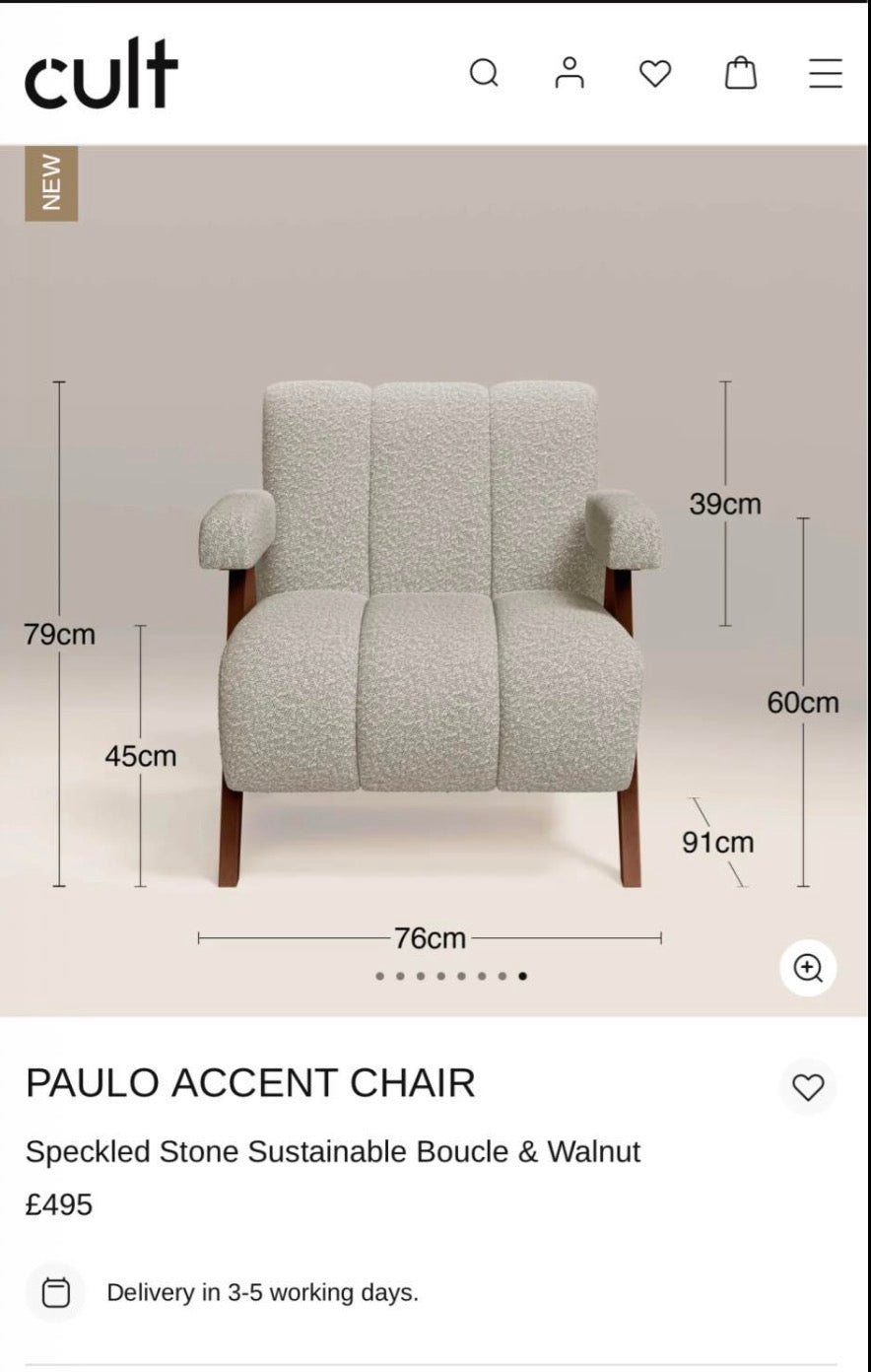Open the PAULO ACCENT CHAIR title link
Image resolution: width=871 pixels, height=1372 pixels.
(x=253, y=1083)
